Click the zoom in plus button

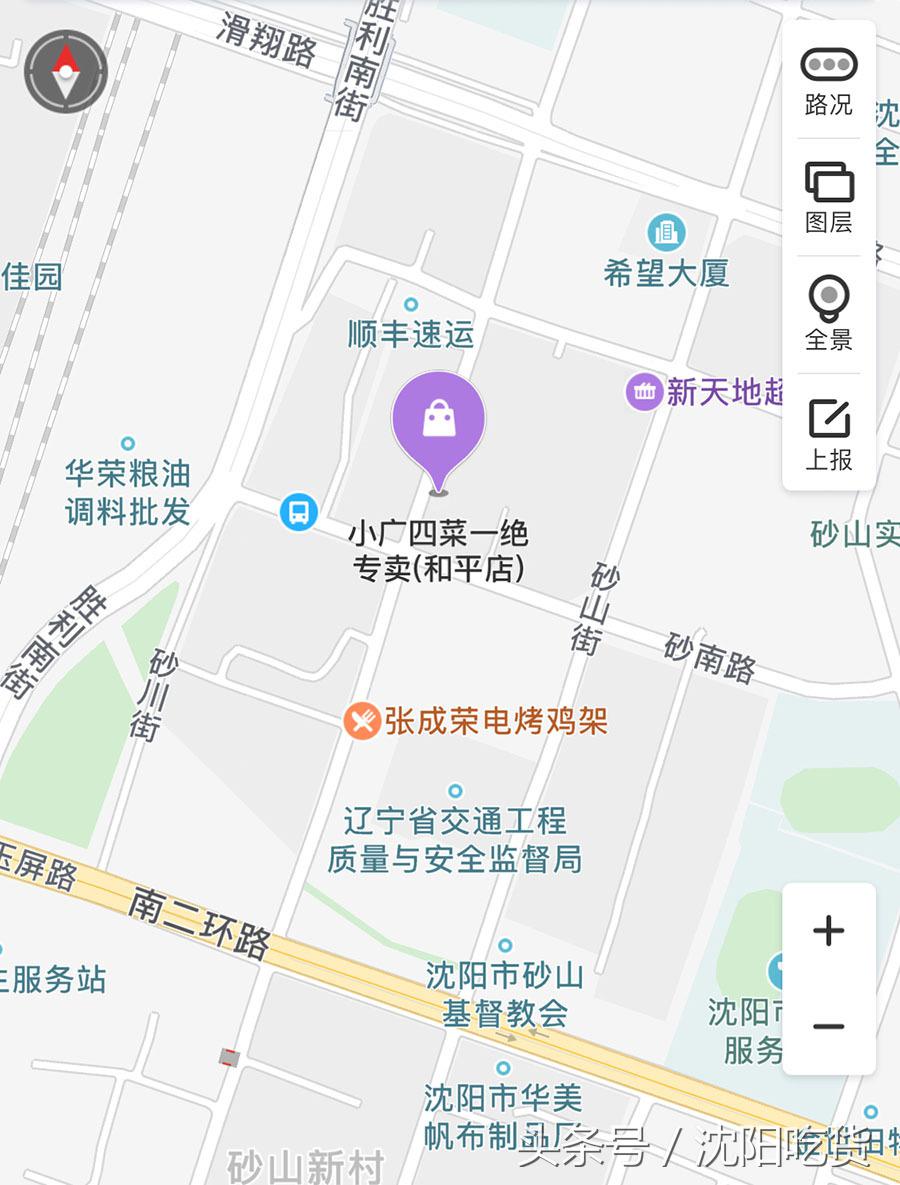(828, 932)
